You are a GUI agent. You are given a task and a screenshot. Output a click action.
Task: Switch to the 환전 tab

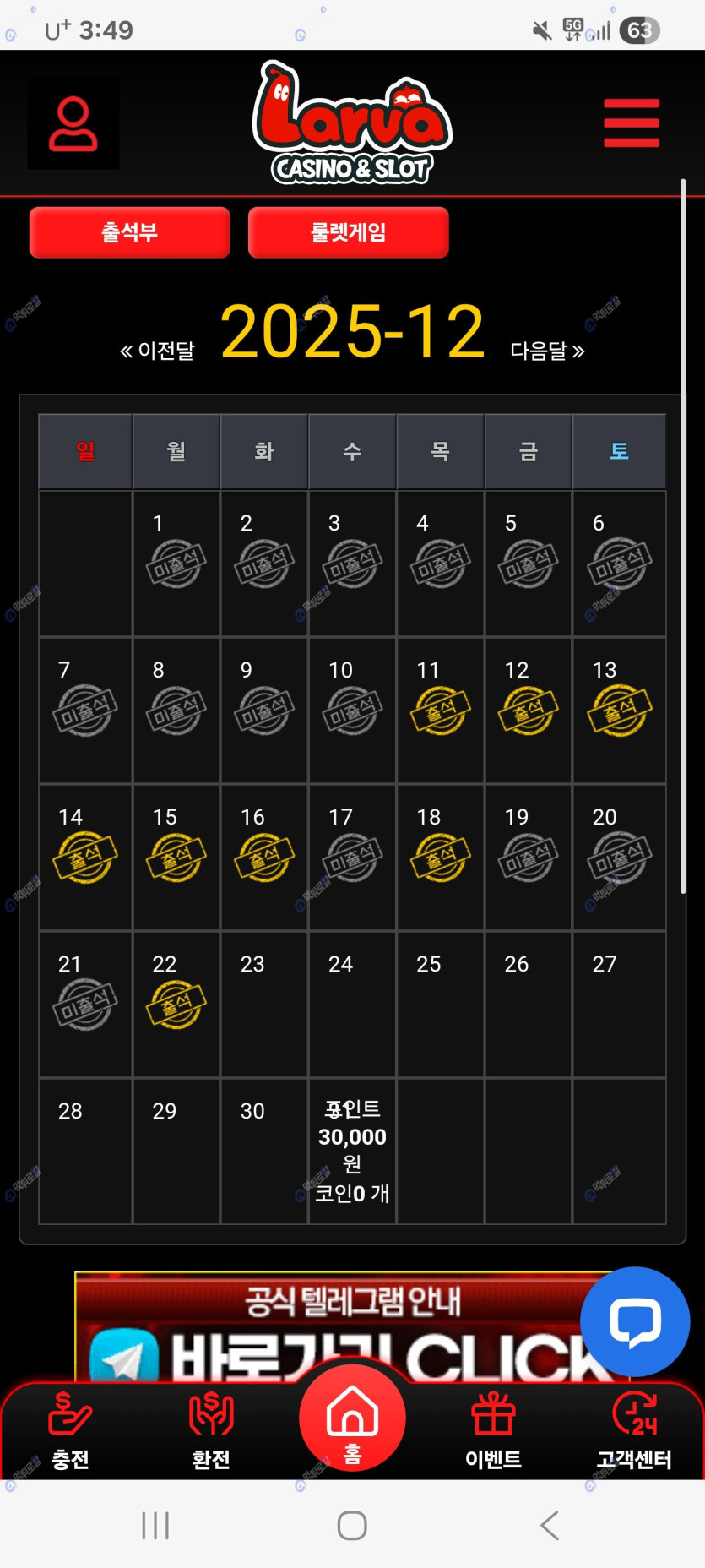211,1432
